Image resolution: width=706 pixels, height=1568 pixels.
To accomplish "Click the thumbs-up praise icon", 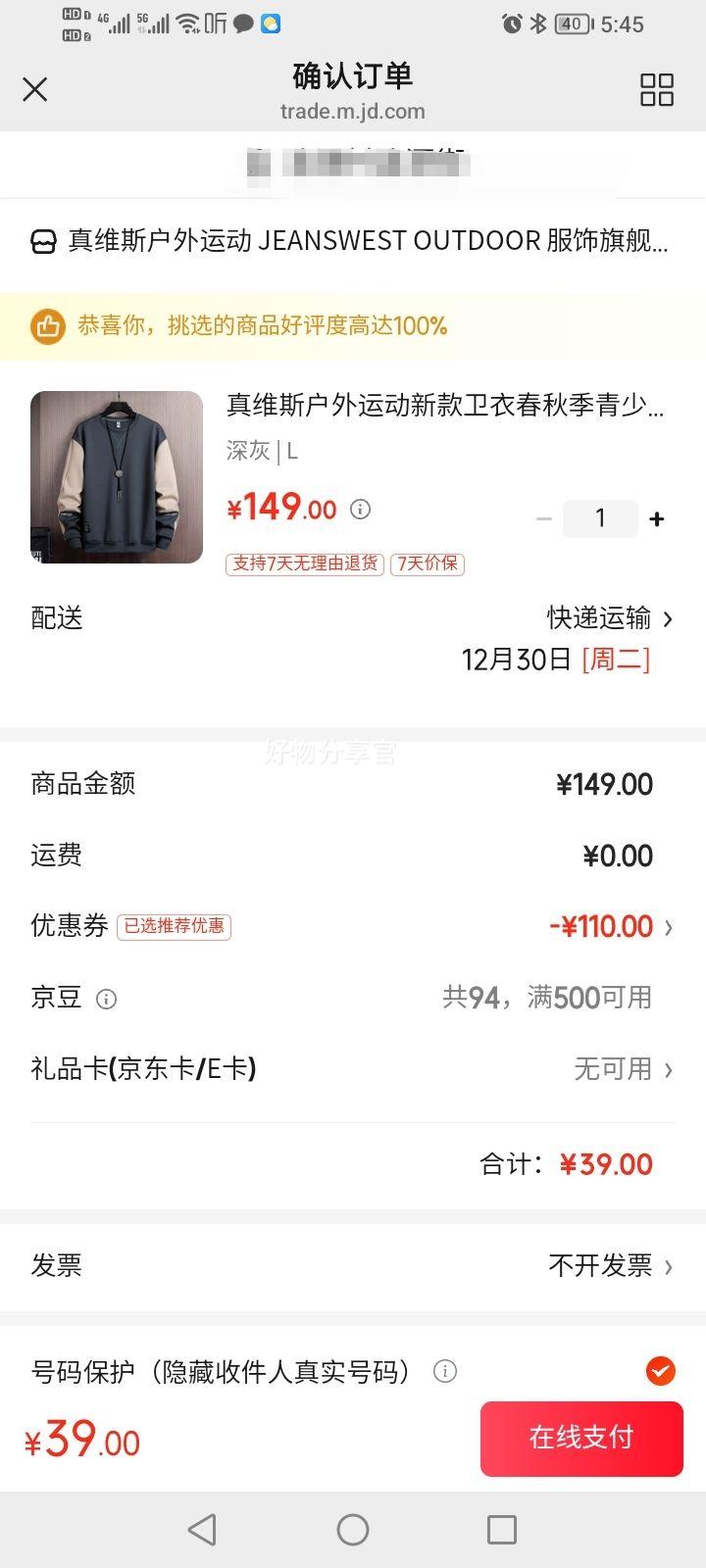I will [x=46, y=325].
